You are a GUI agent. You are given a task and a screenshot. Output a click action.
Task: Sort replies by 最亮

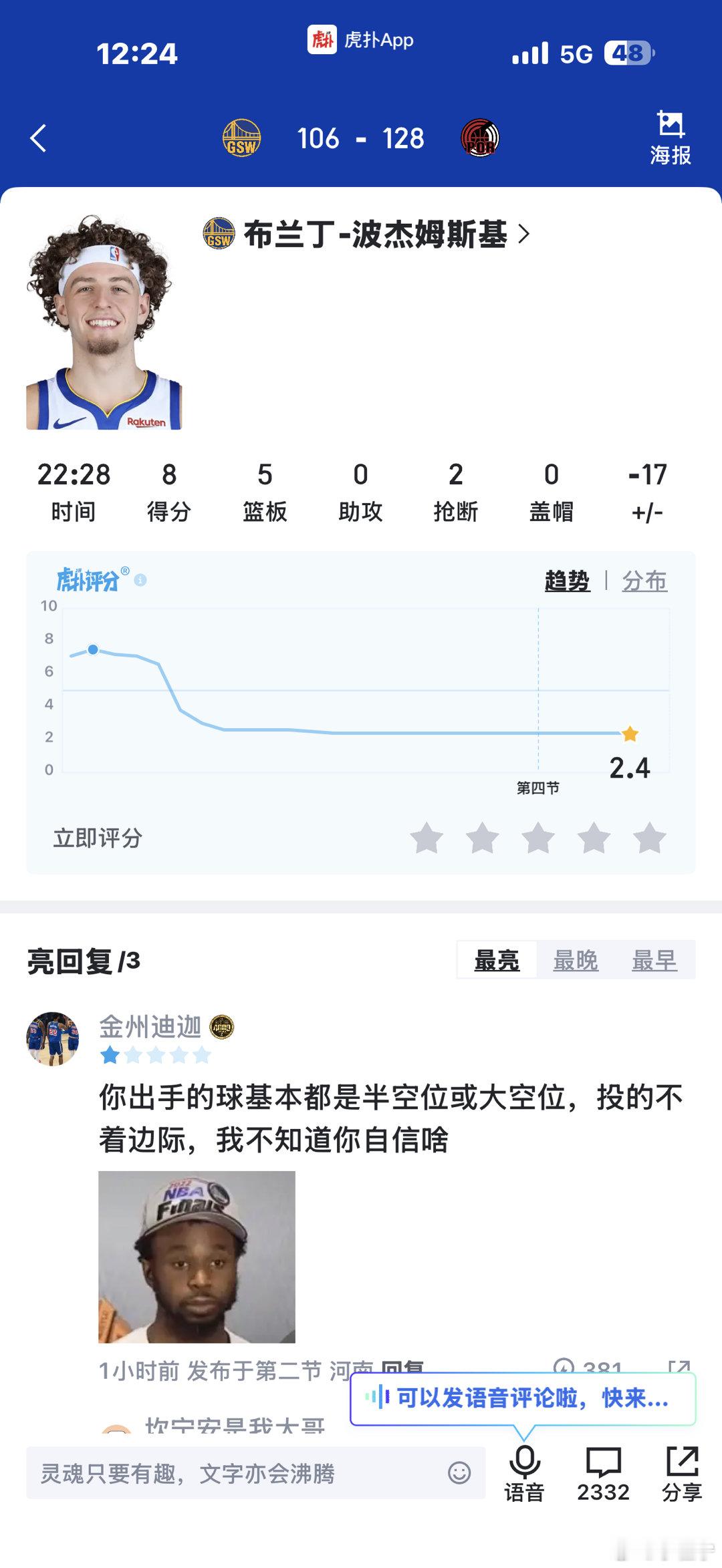497,960
